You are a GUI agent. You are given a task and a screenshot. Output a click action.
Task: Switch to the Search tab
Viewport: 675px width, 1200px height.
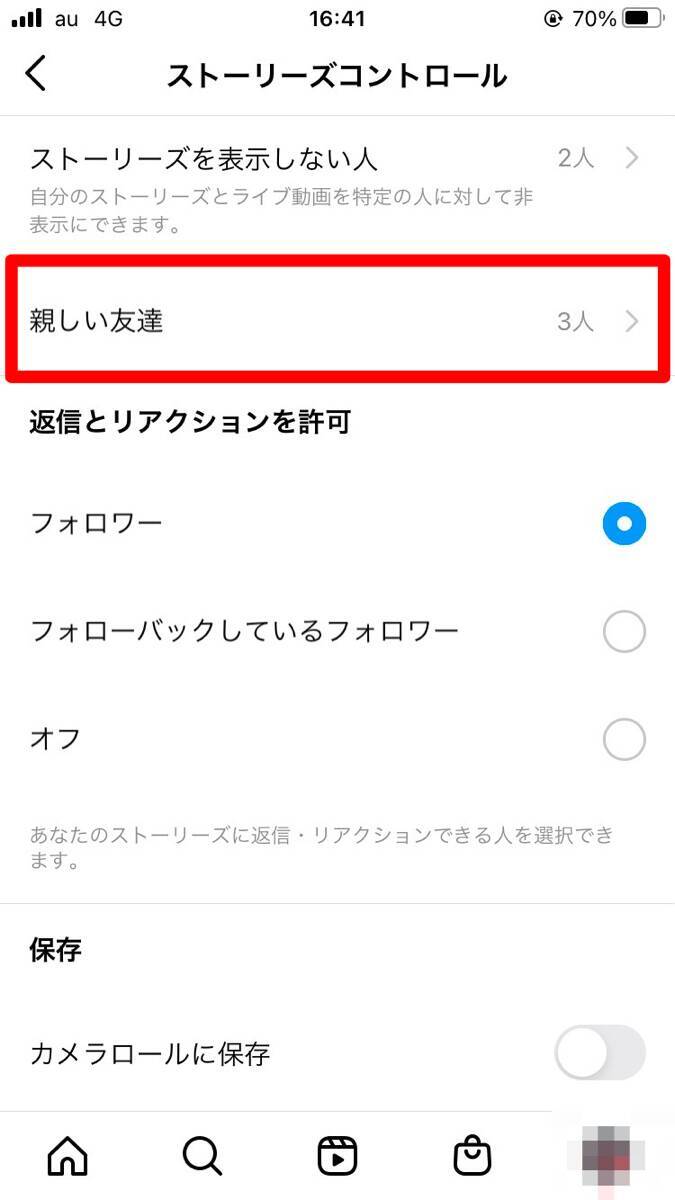[203, 1157]
